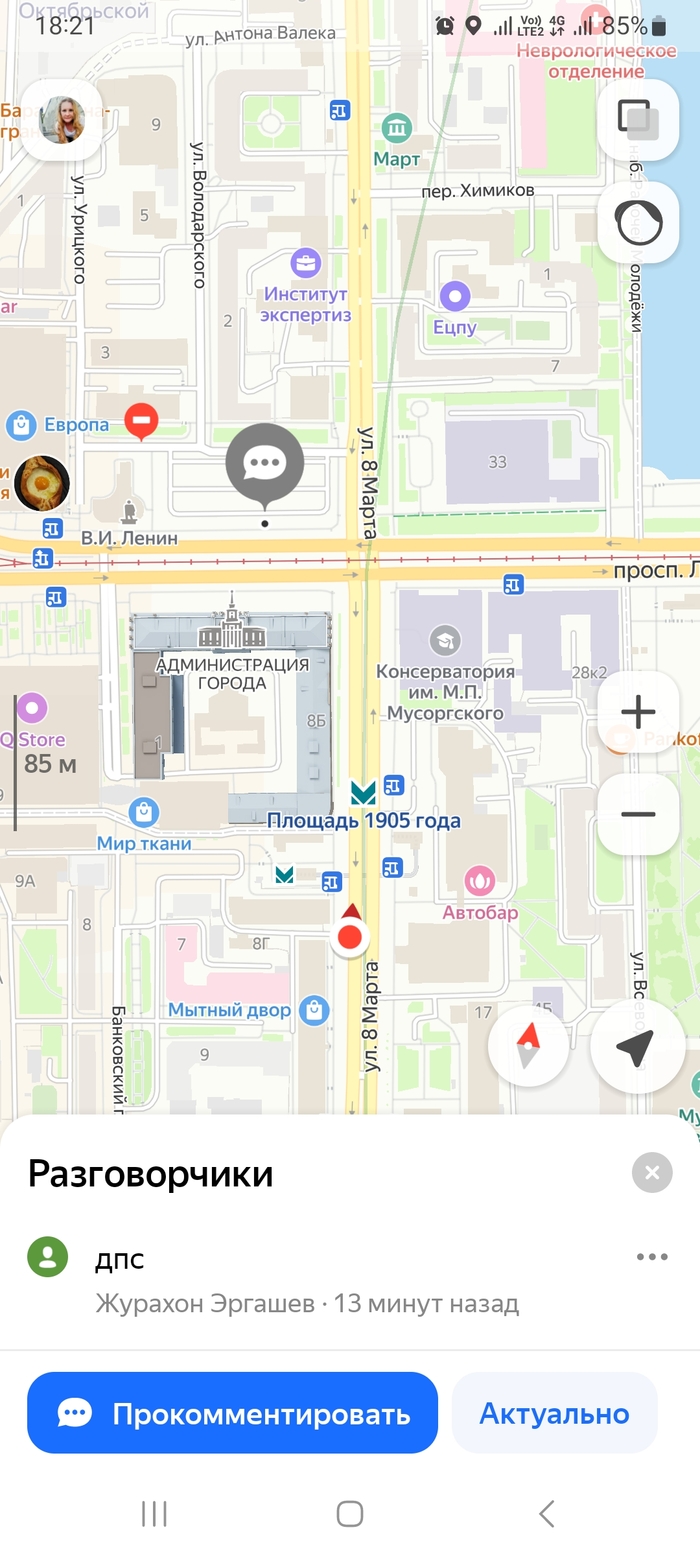
Task: Center map on my location
Action: (x=636, y=1047)
